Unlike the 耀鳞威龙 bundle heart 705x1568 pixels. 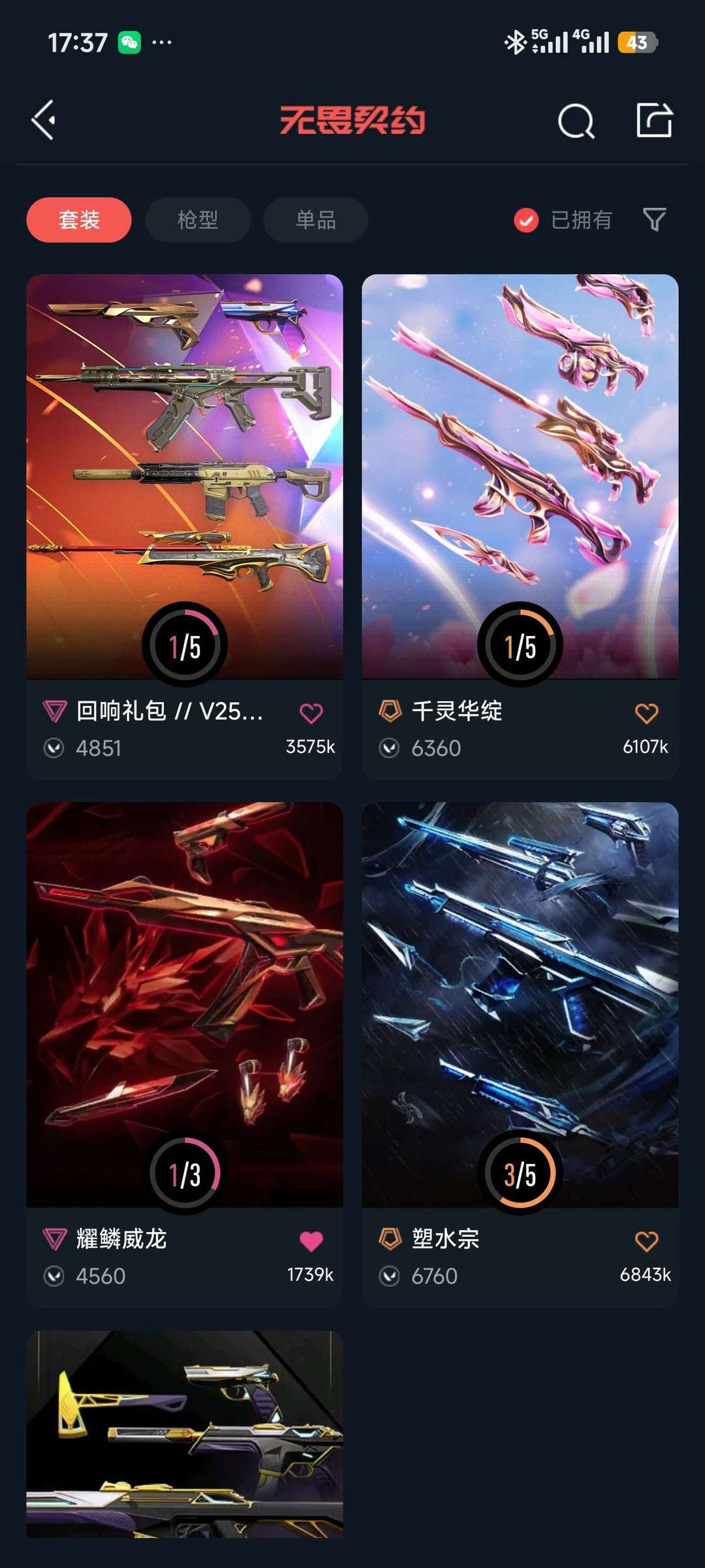click(311, 1241)
